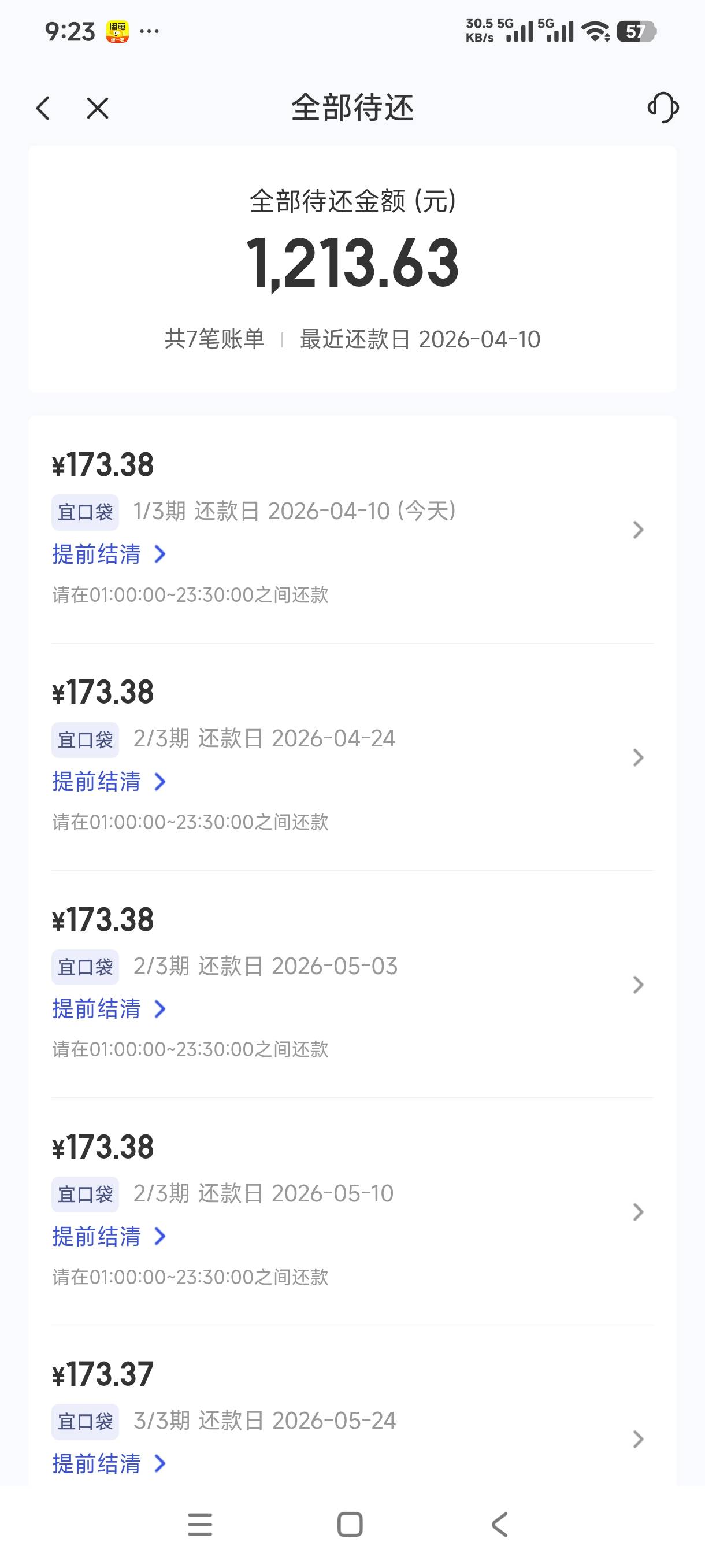
Task: Tap 提前结清 for the 2026-05-03 bill
Action: (x=109, y=1009)
